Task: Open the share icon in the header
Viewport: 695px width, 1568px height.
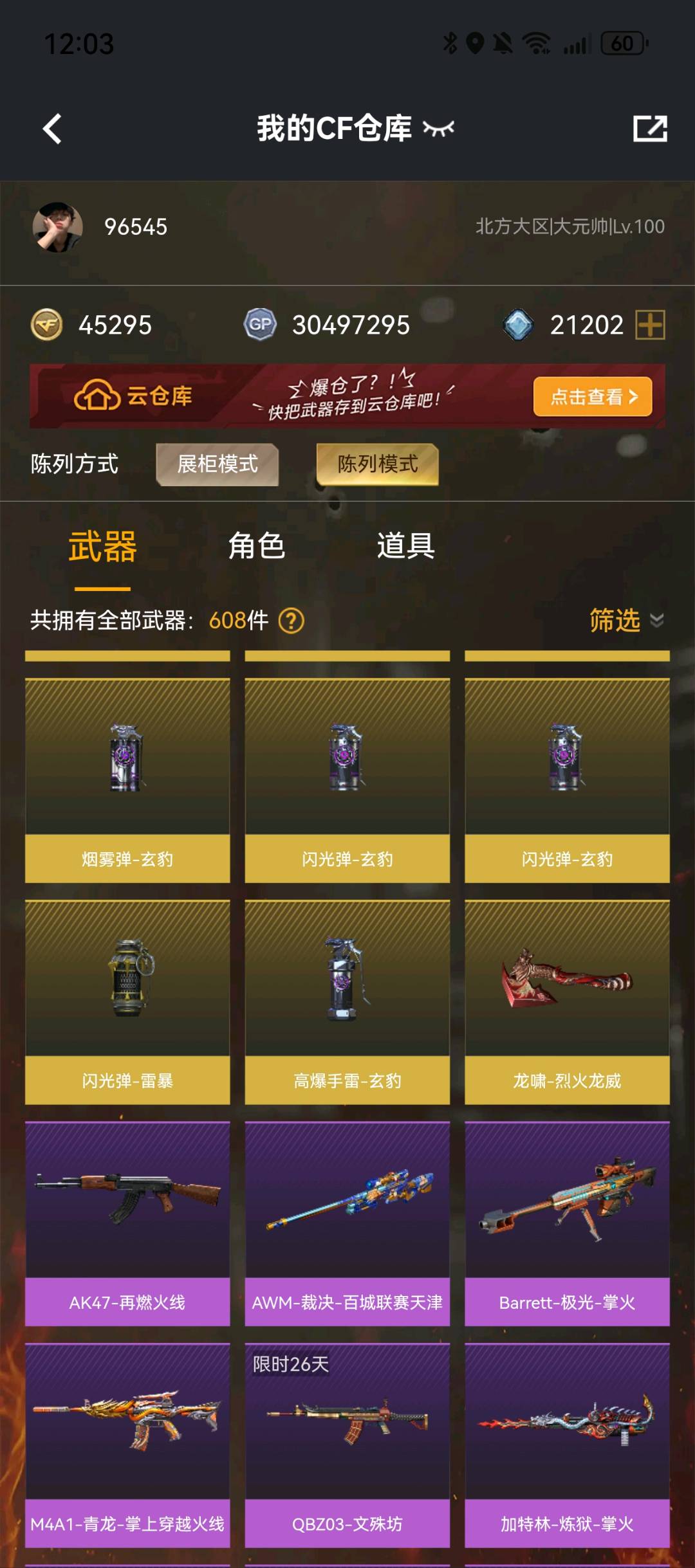Action: (650, 129)
